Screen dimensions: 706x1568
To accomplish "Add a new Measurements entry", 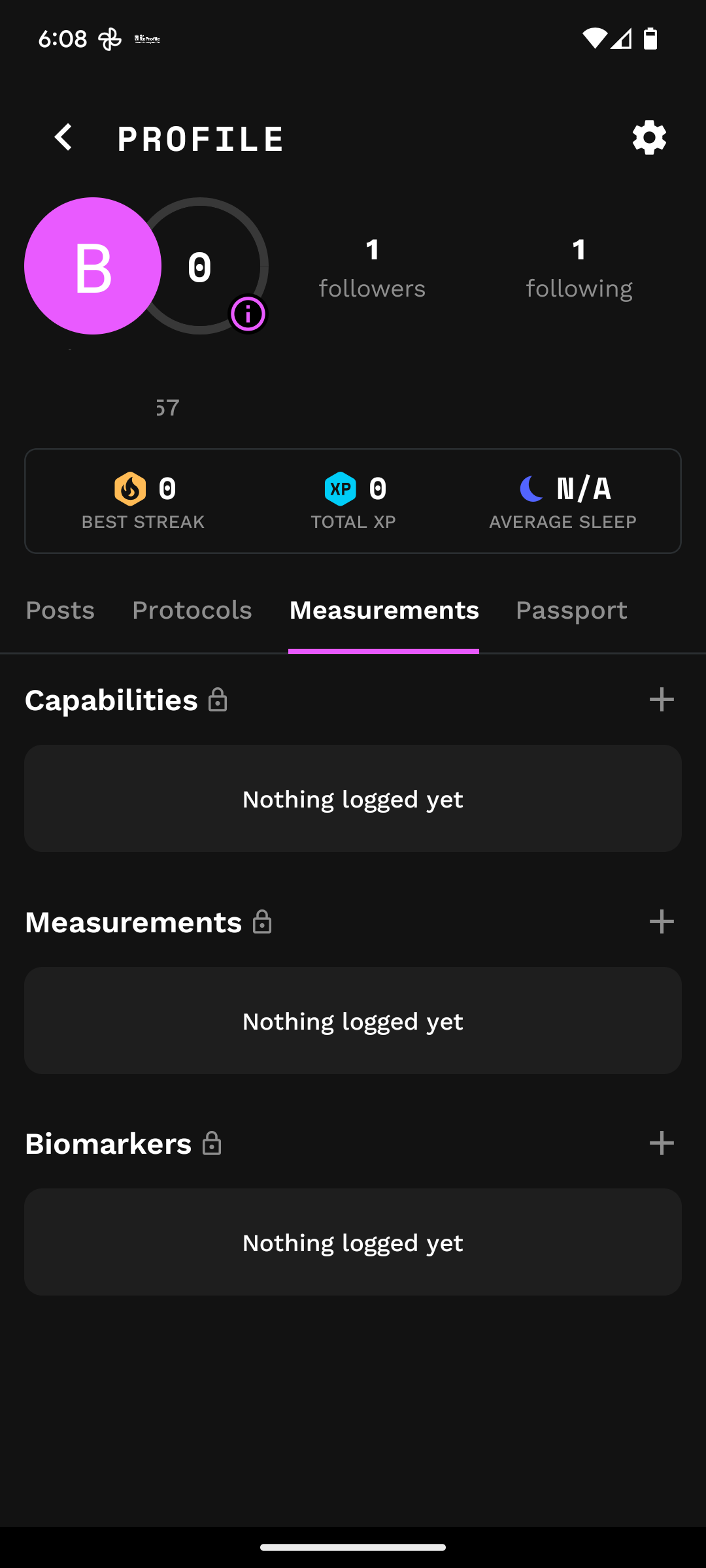I will click(662, 922).
